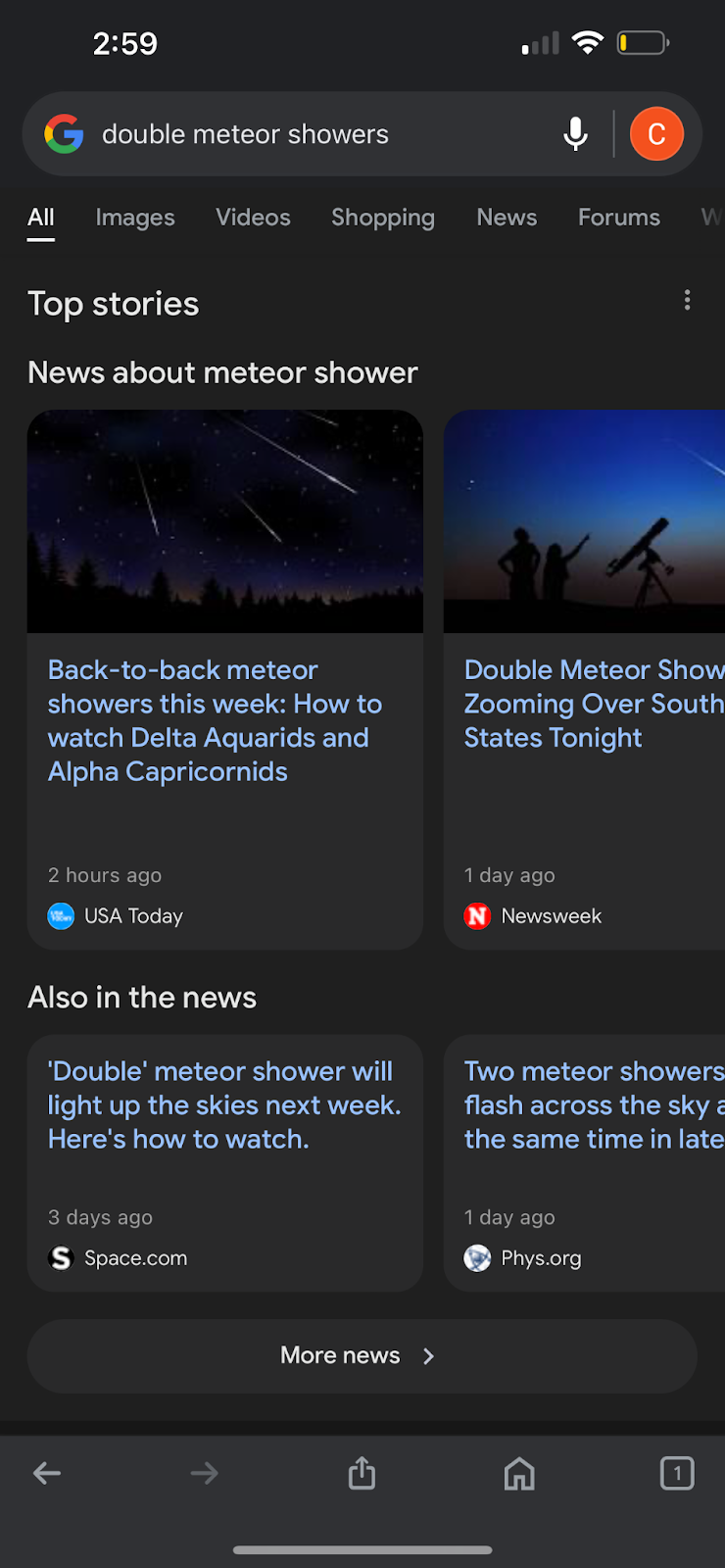Open the account profile avatar
The image size is (725, 1568).
click(656, 134)
